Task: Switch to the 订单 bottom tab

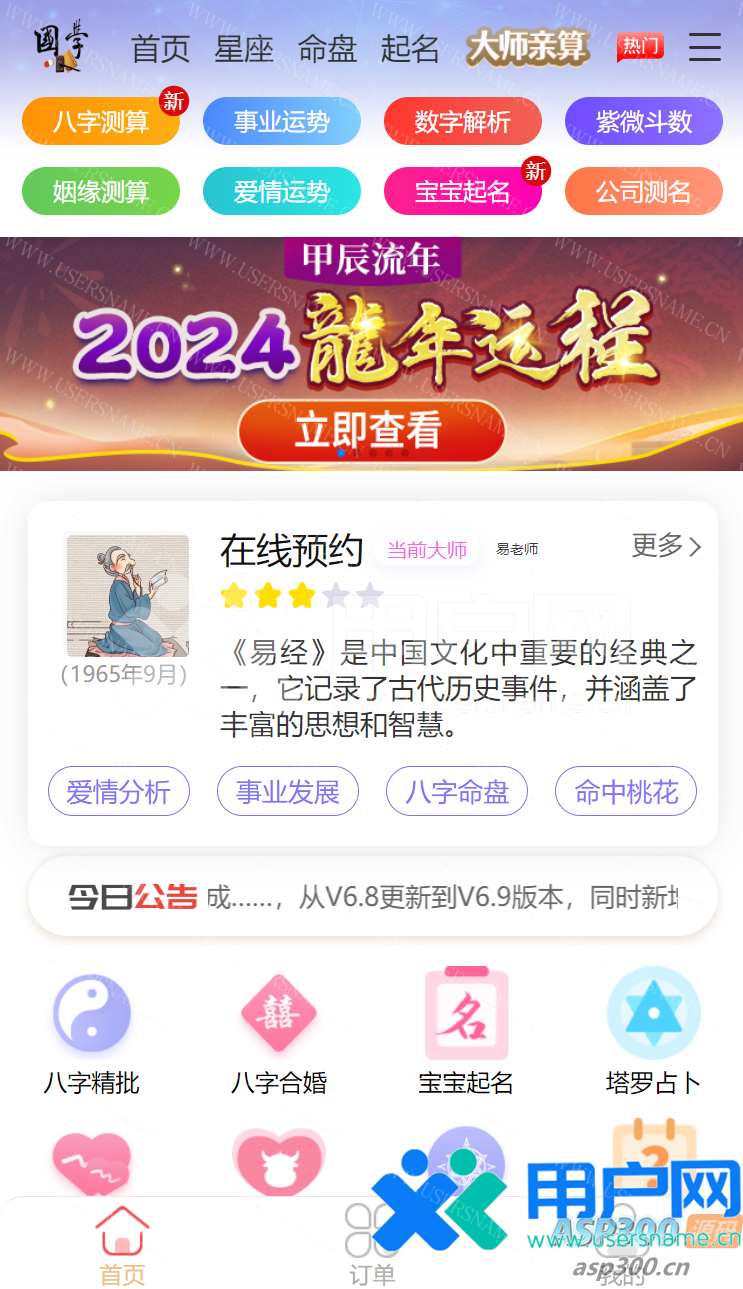Action: tap(372, 1248)
